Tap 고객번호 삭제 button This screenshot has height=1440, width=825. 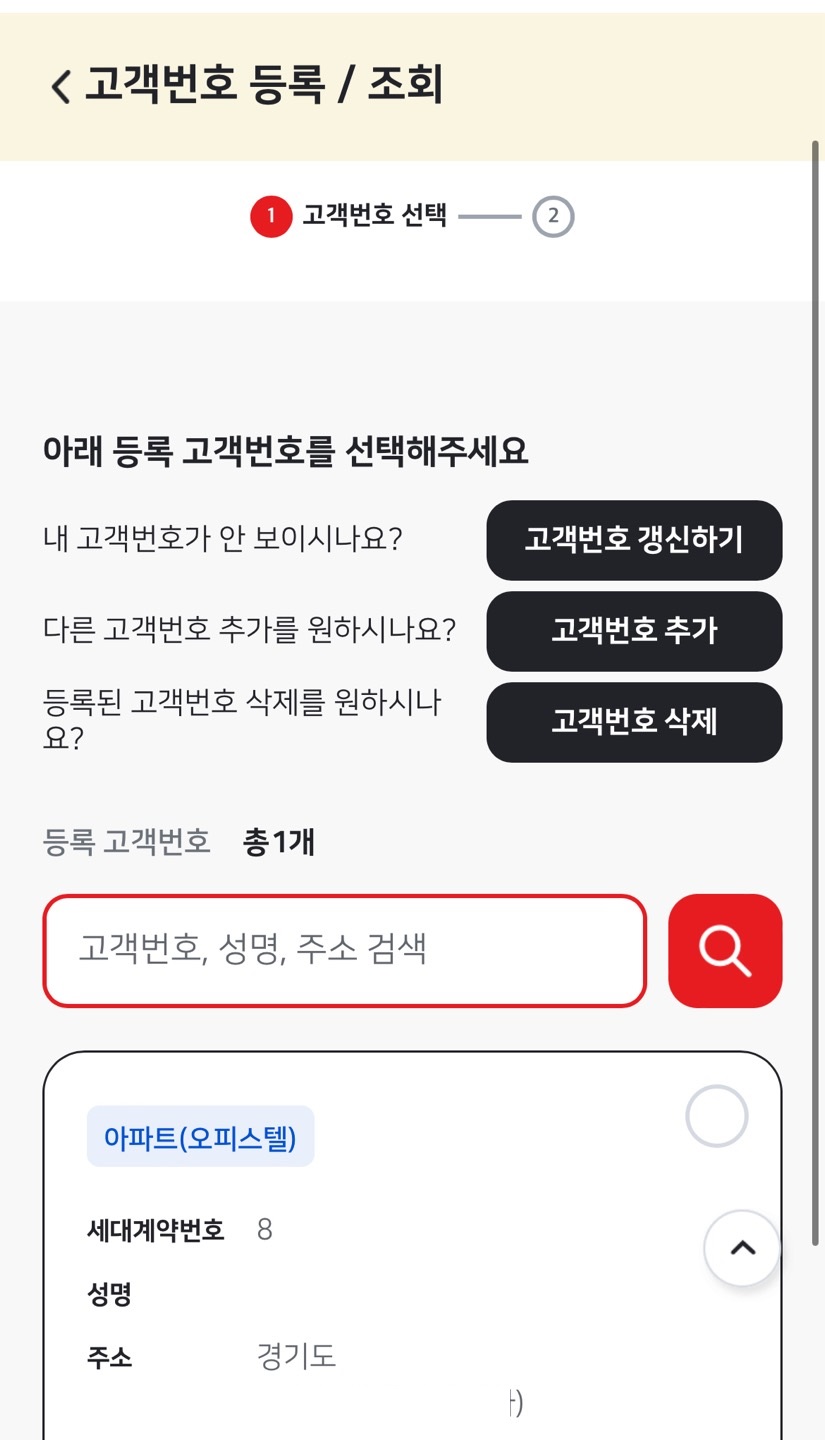(x=634, y=722)
